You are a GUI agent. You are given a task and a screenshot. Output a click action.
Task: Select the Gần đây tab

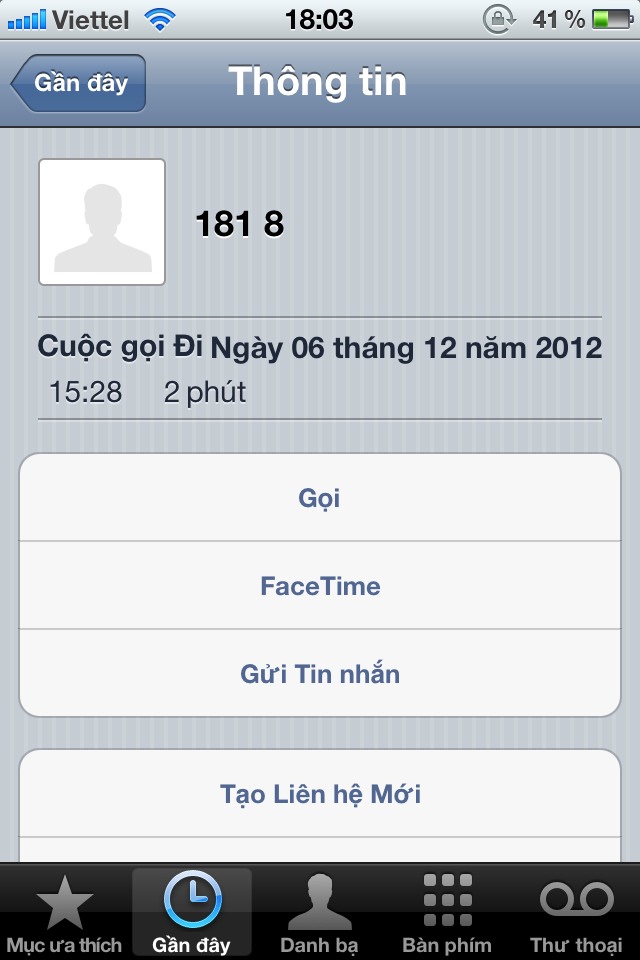(x=192, y=912)
